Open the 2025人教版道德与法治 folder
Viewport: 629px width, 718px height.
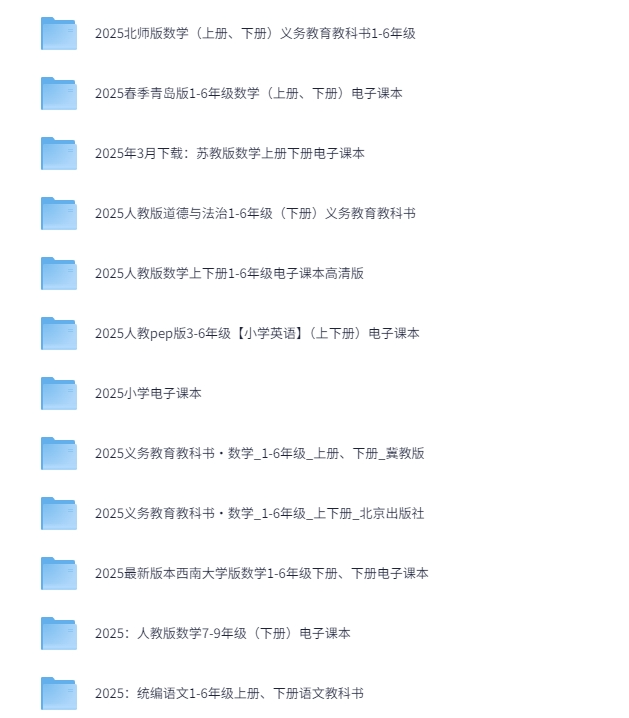[x=254, y=213]
